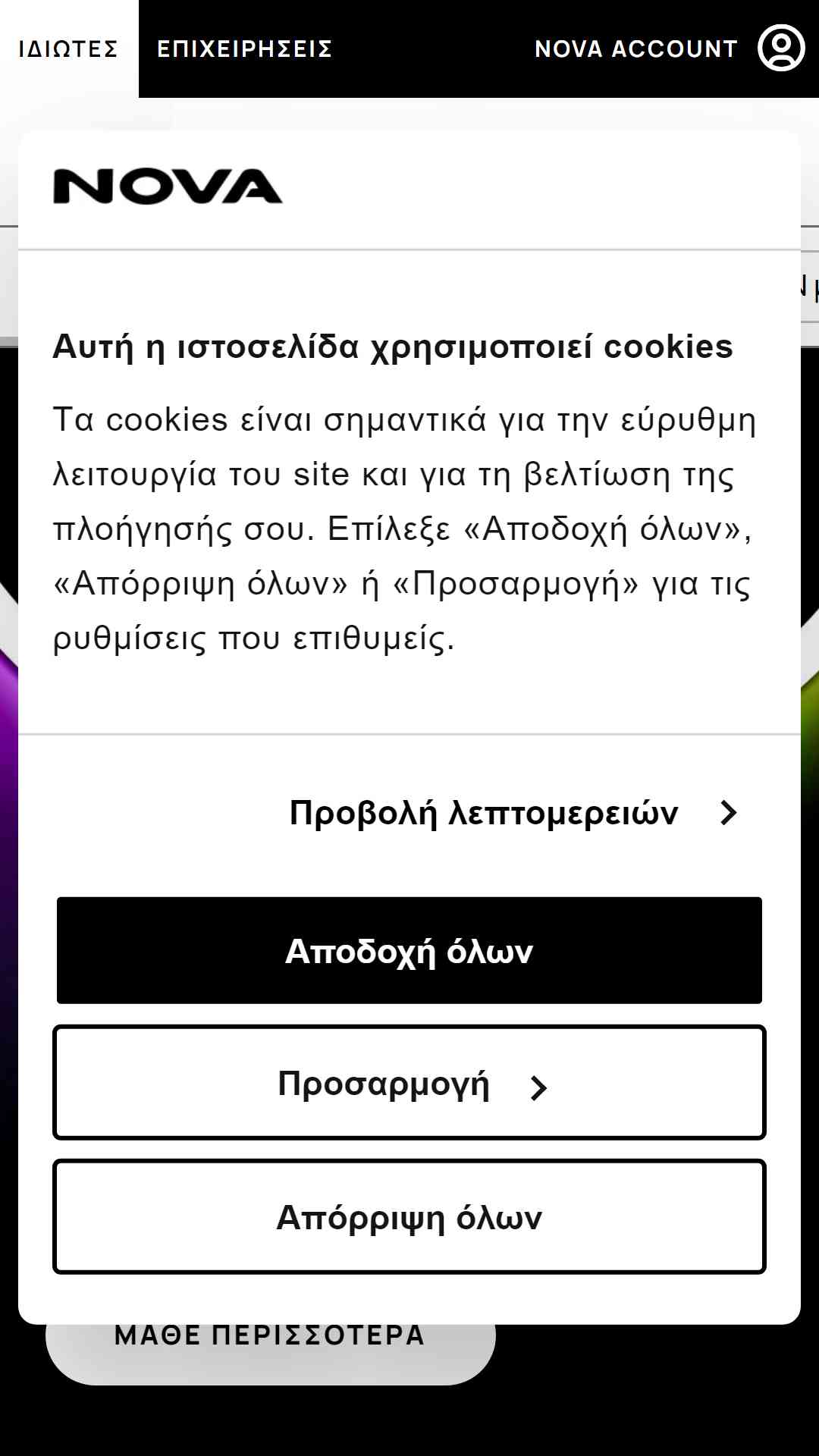Image resolution: width=819 pixels, height=1456 pixels.
Task: Accept all cookies with Αποδοχή όλων
Action: [409, 950]
